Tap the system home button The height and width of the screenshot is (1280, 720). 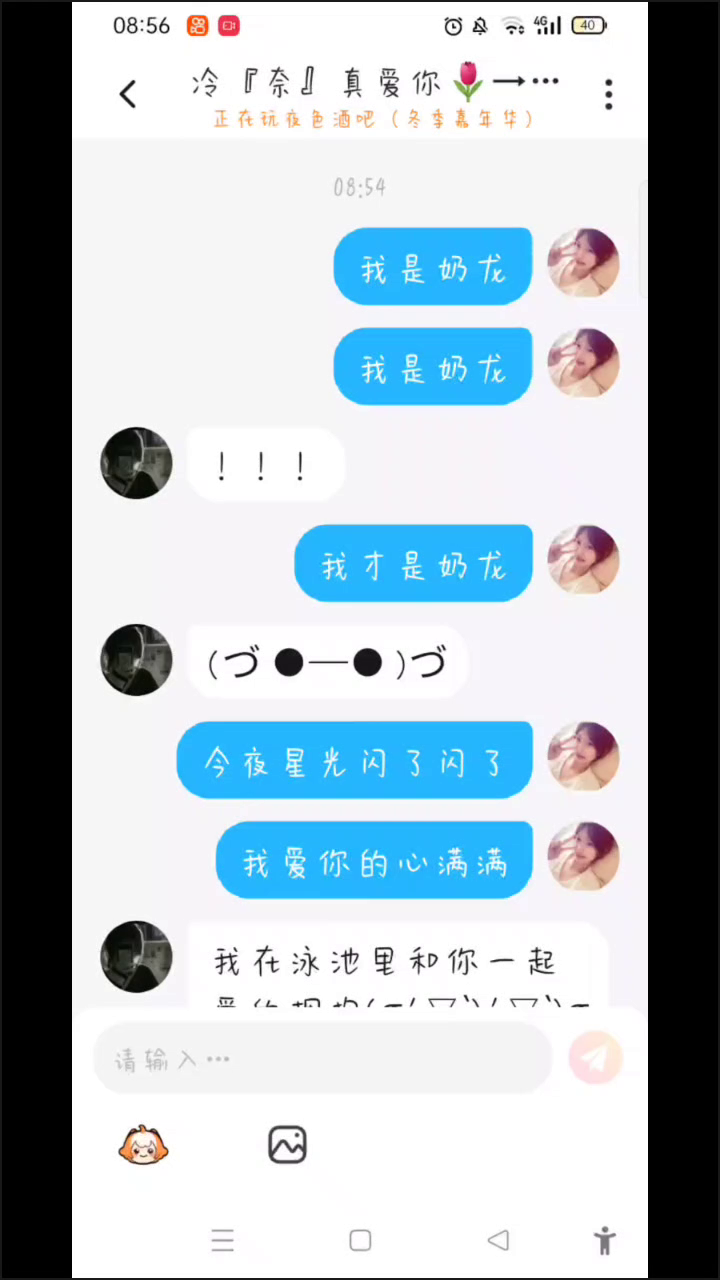click(360, 1241)
